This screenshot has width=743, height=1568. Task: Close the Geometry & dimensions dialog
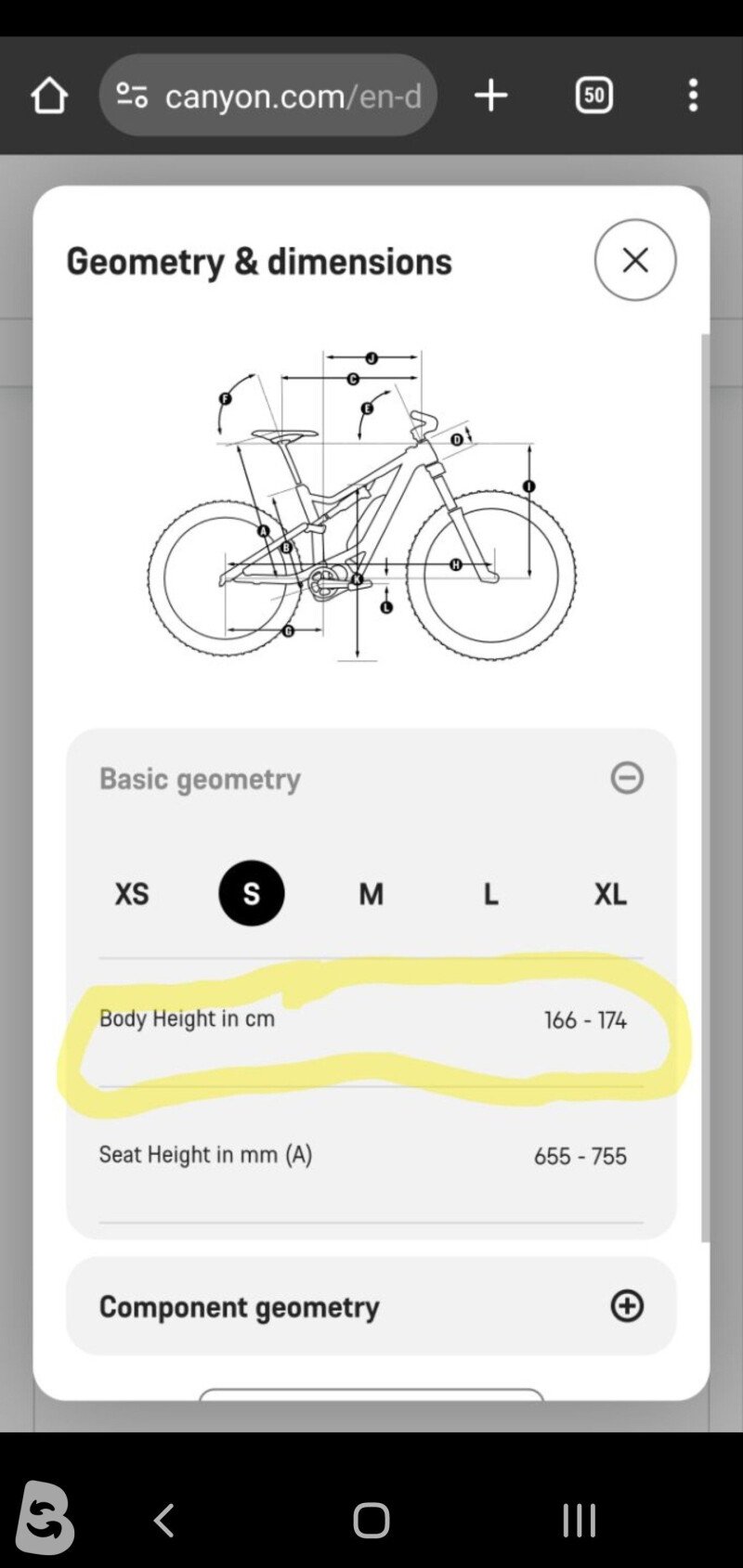[635, 260]
